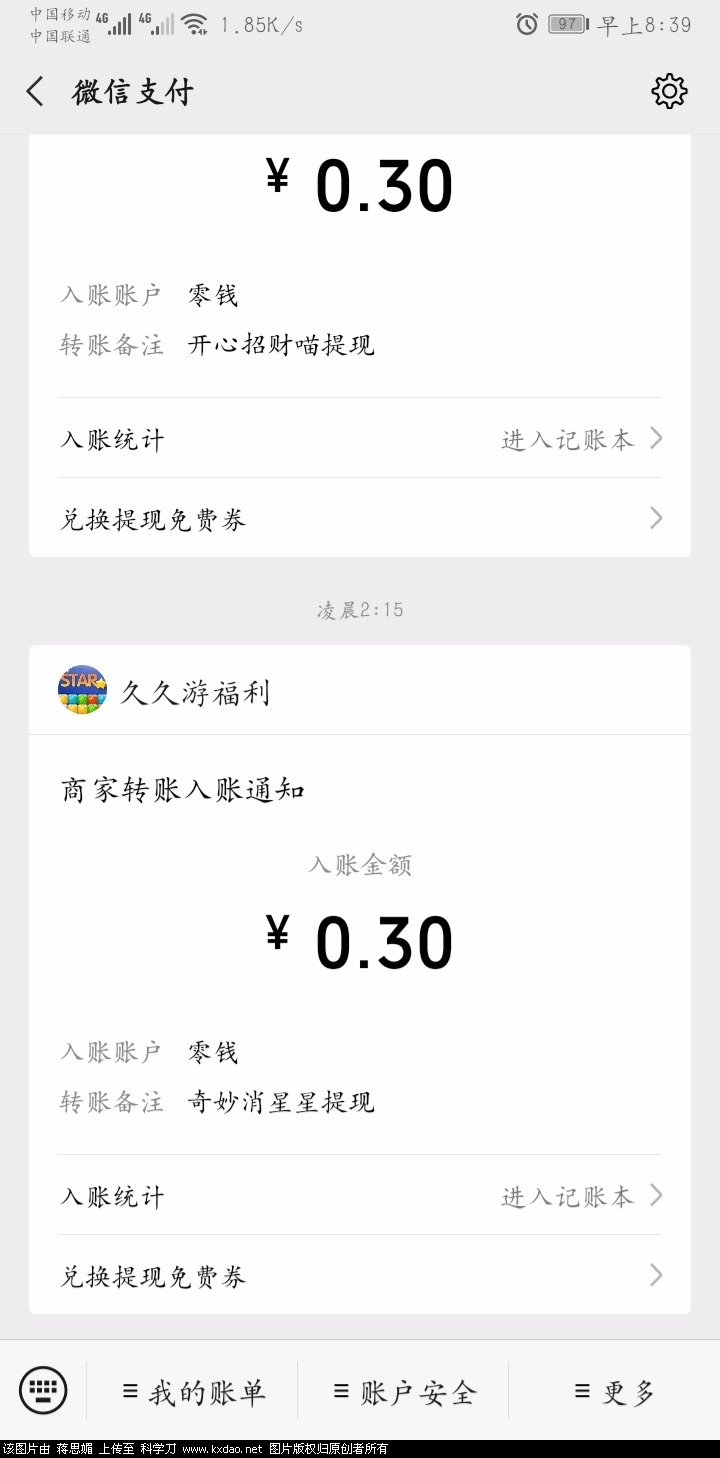Open 更多 options at bottom right
This screenshot has width=720, height=1458.
(x=614, y=1389)
